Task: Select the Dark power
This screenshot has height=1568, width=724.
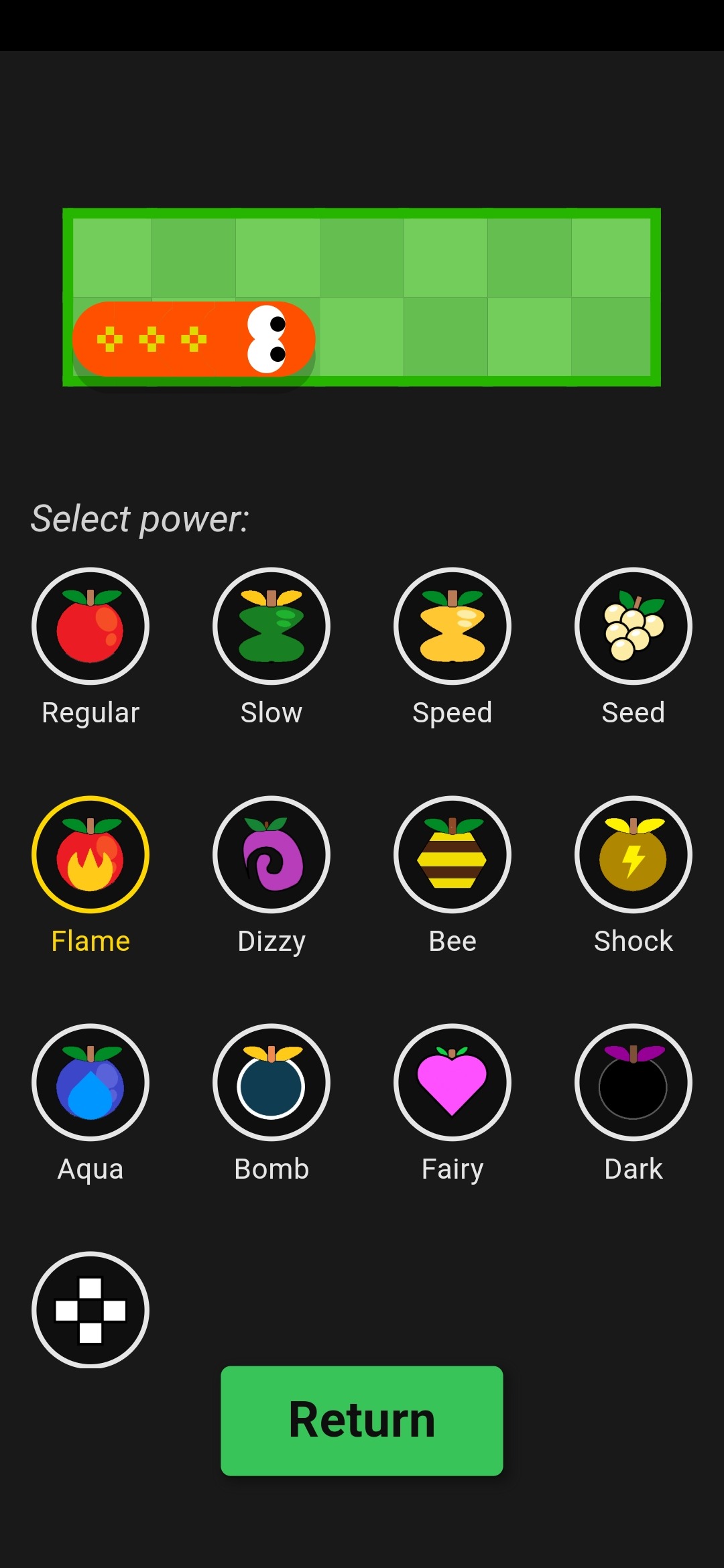Action: (x=633, y=1082)
